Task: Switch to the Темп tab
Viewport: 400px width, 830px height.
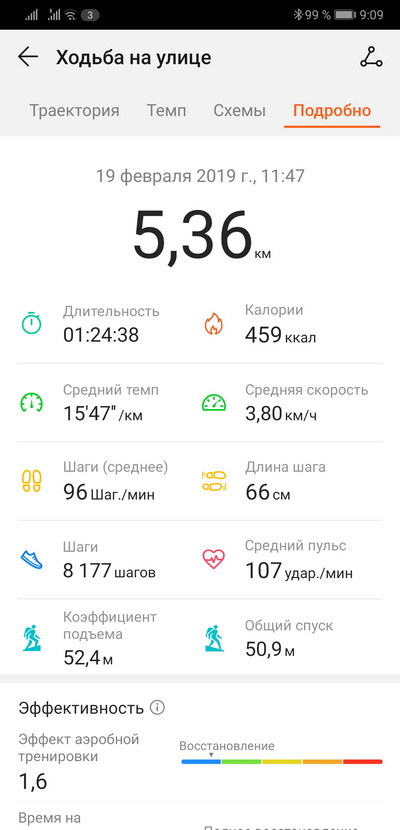Action: point(167,111)
